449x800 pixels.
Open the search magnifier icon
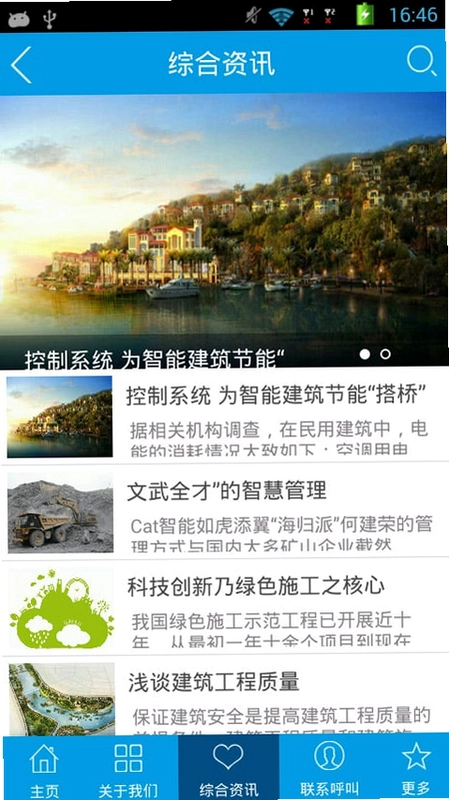coord(421,63)
